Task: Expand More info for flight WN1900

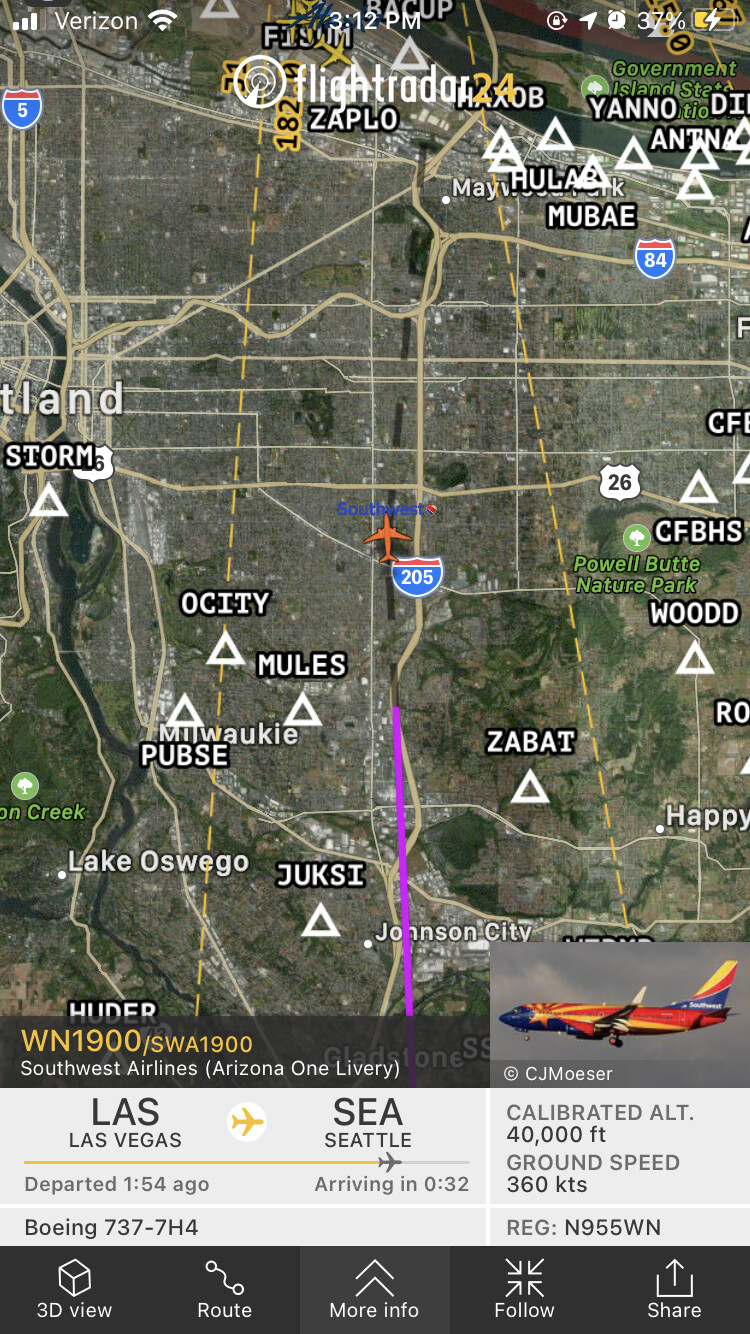Action: (x=374, y=1289)
